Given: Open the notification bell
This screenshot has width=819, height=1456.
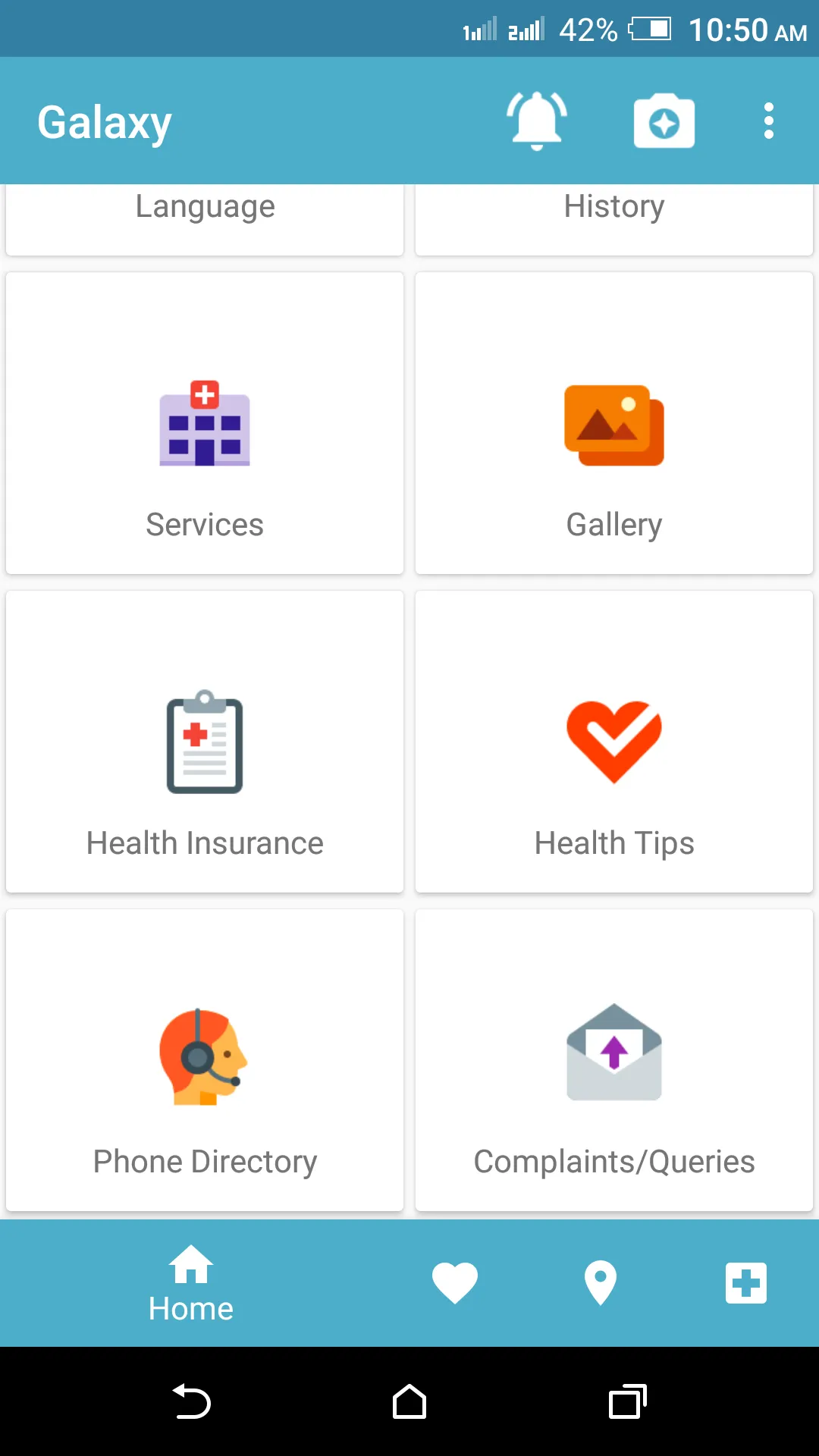Looking at the screenshot, I should [536, 120].
